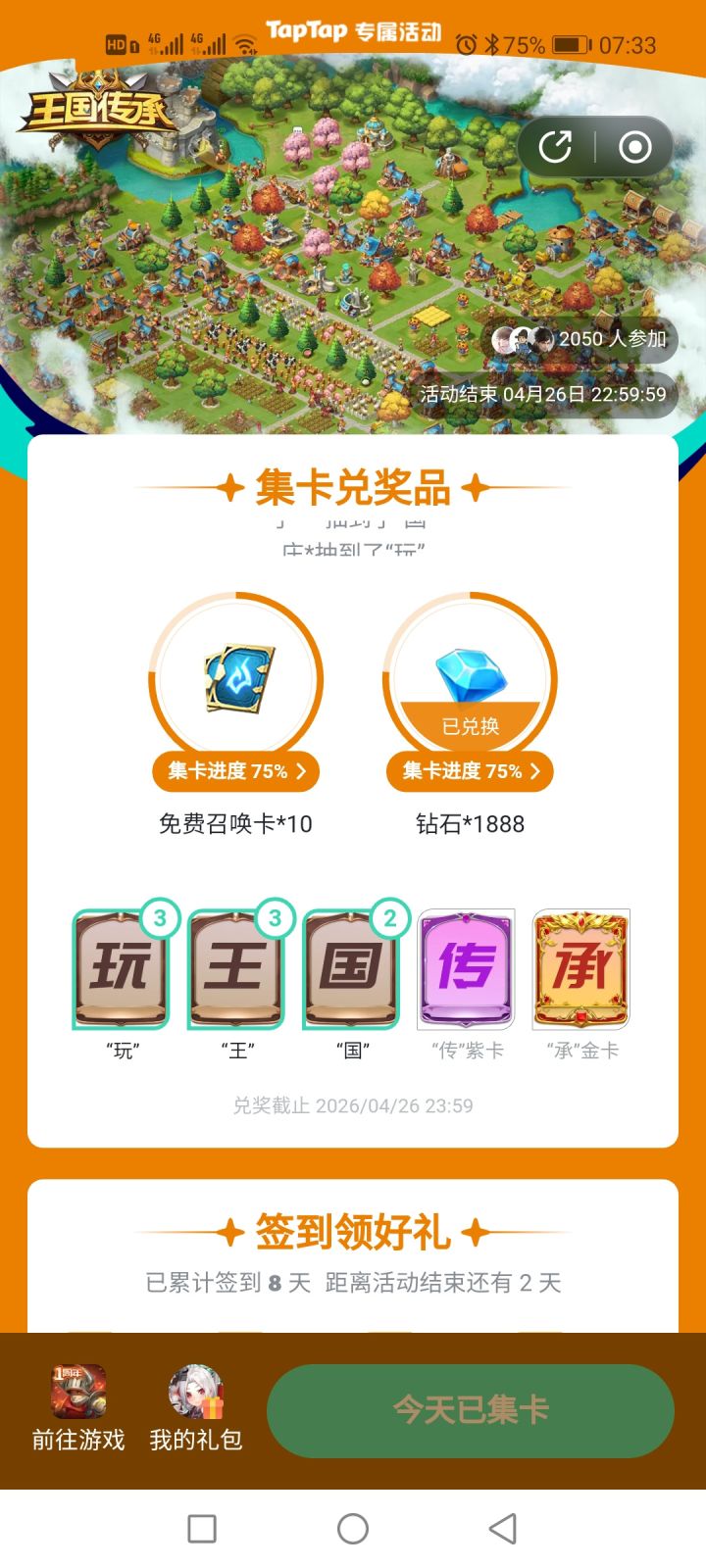Tap the blue summon card reward icon

coord(235,676)
